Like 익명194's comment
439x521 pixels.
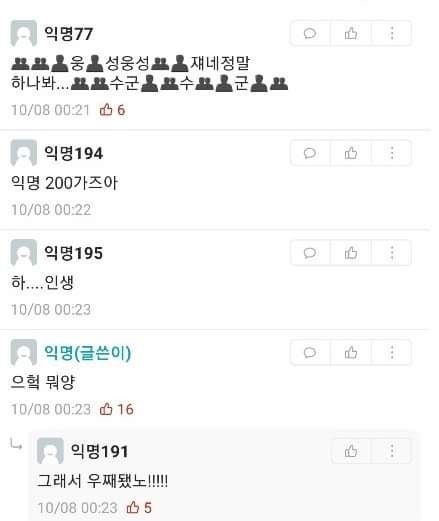(351, 153)
